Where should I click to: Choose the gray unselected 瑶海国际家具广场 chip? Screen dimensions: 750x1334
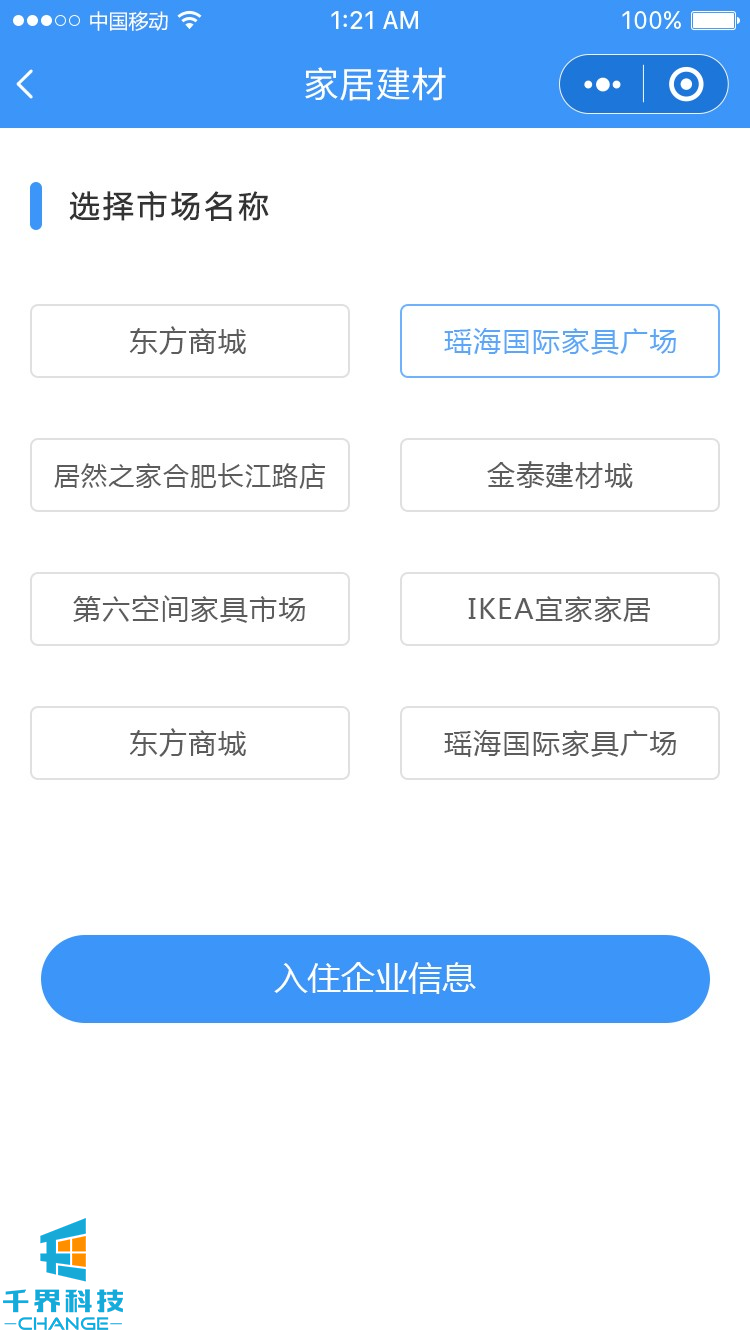560,743
